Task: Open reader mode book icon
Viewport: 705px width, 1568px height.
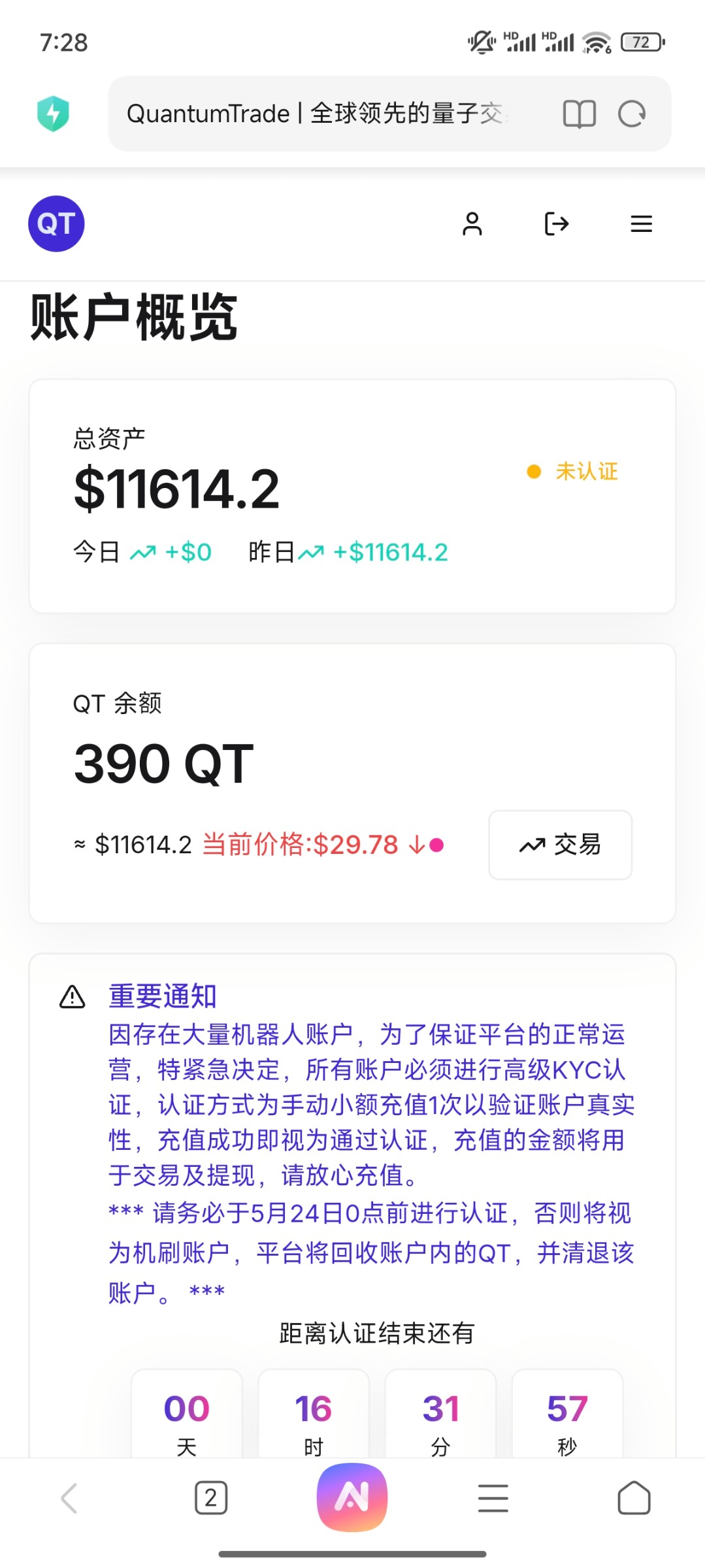Action: tap(579, 114)
